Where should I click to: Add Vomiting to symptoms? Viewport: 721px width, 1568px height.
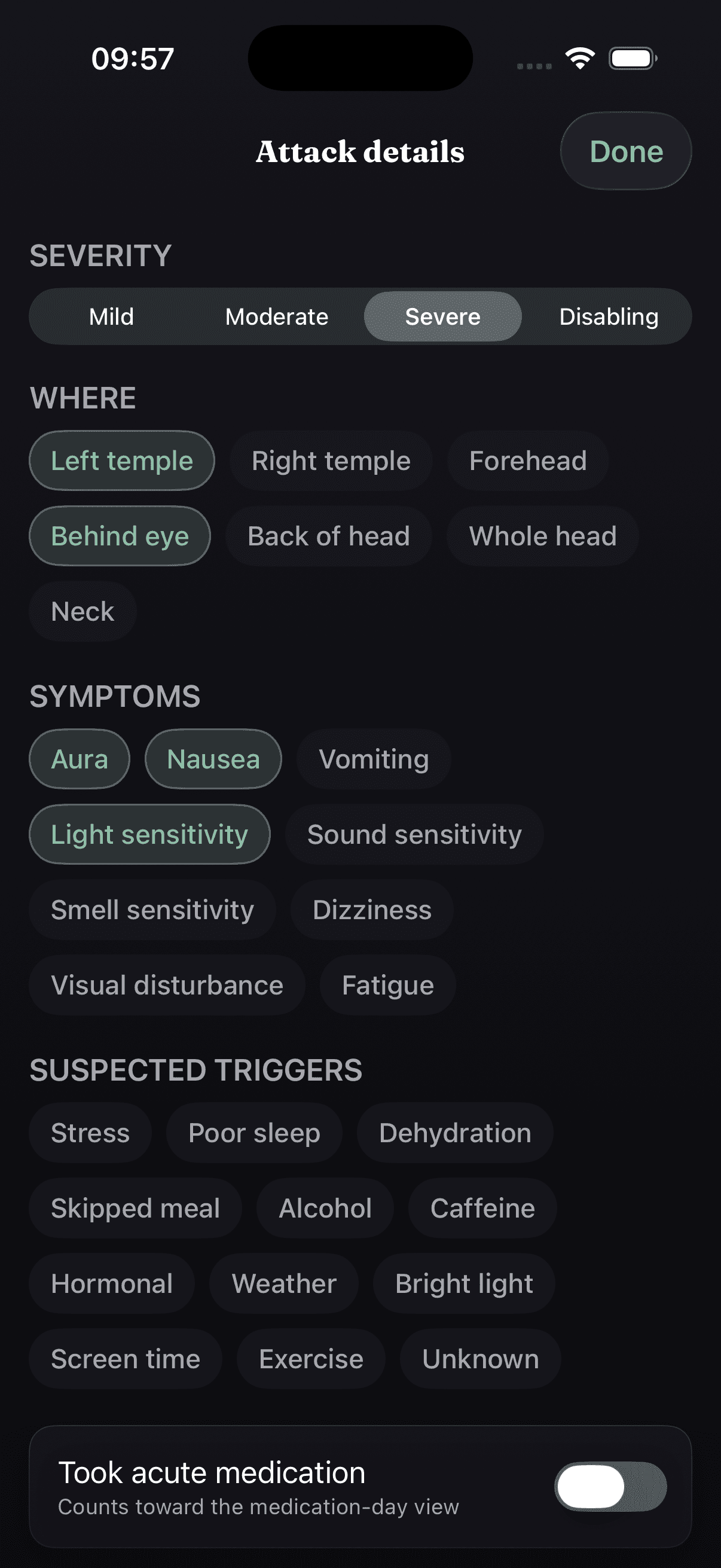click(374, 759)
